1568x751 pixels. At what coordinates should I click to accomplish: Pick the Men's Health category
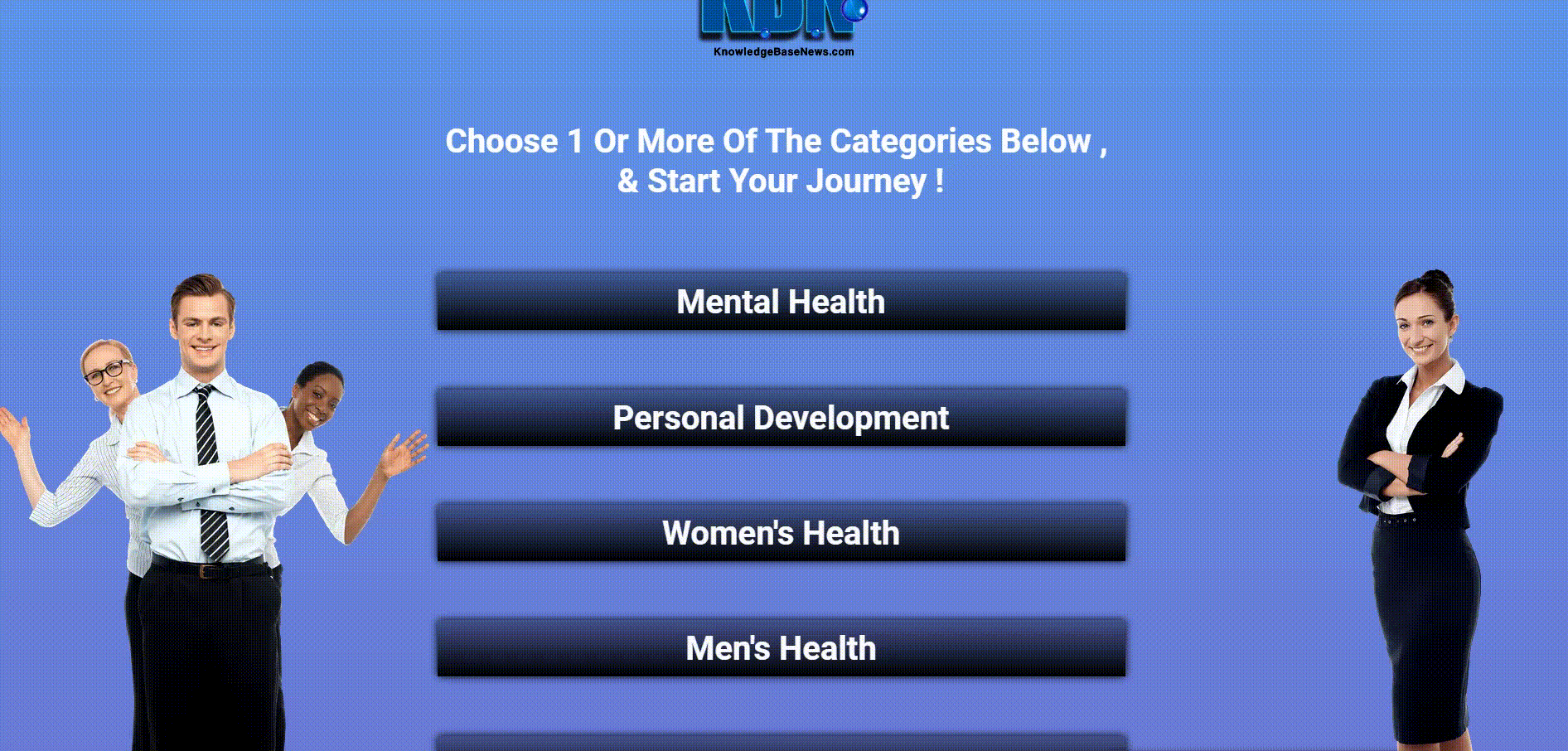pyautogui.click(x=781, y=648)
